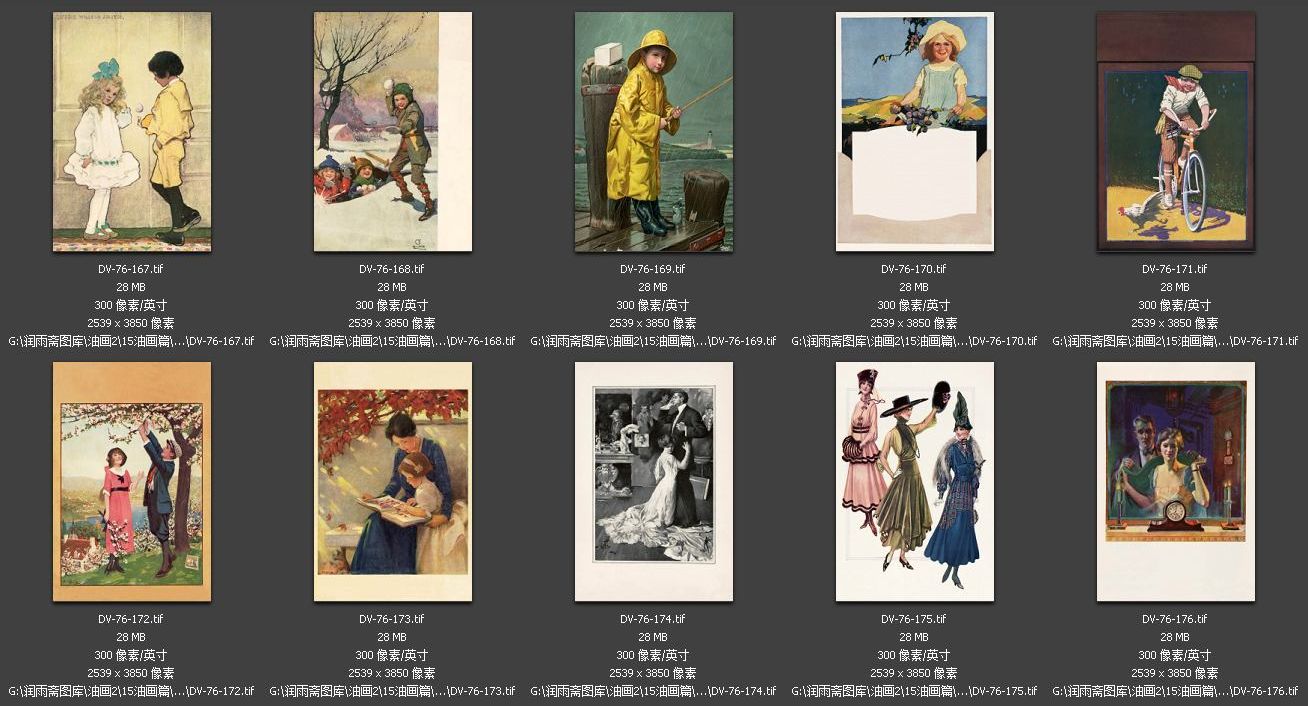Open the DV-76-171.tif bicycle image
1308x706 pixels.
(x=1175, y=131)
